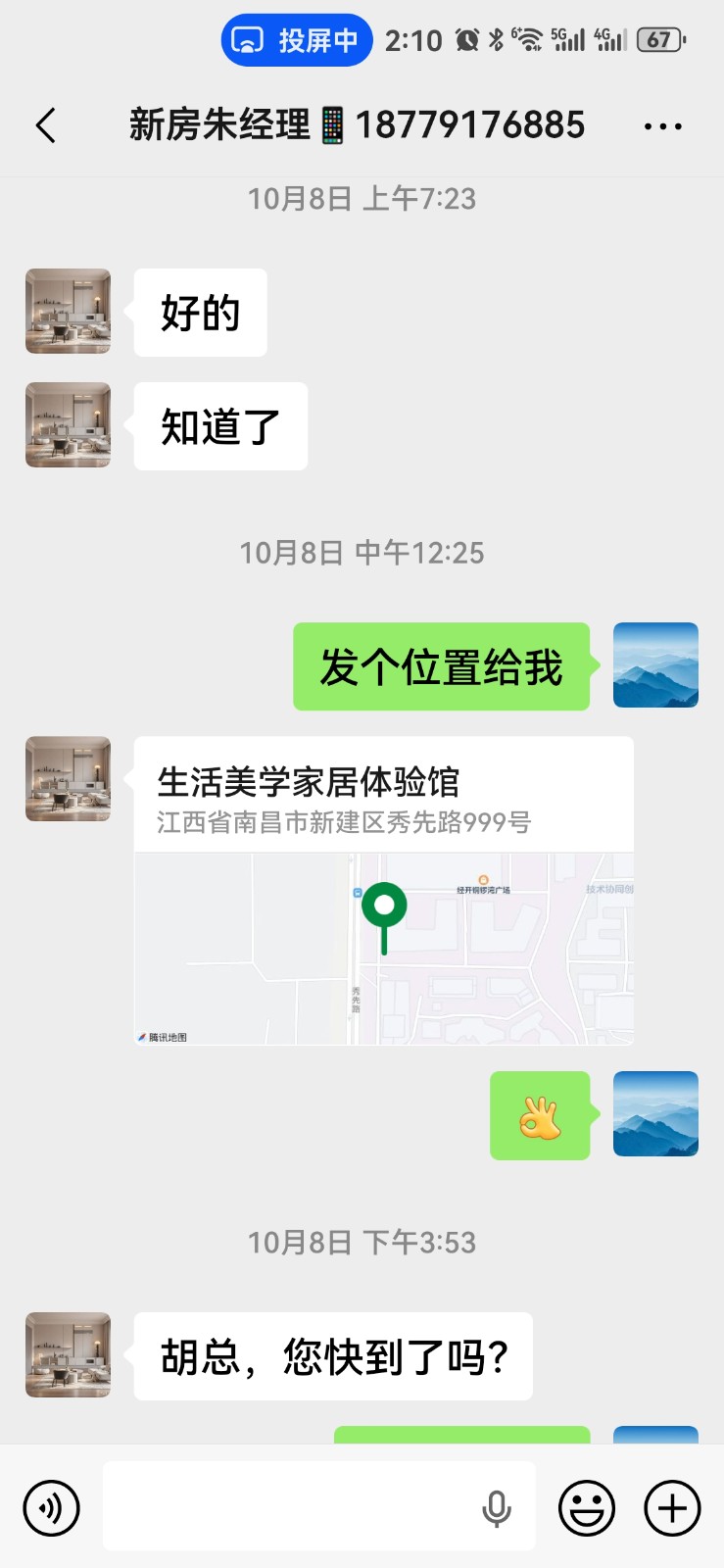Open the plus attachments menu
Image resolution: width=724 pixels, height=1568 pixels.
[x=672, y=1508]
